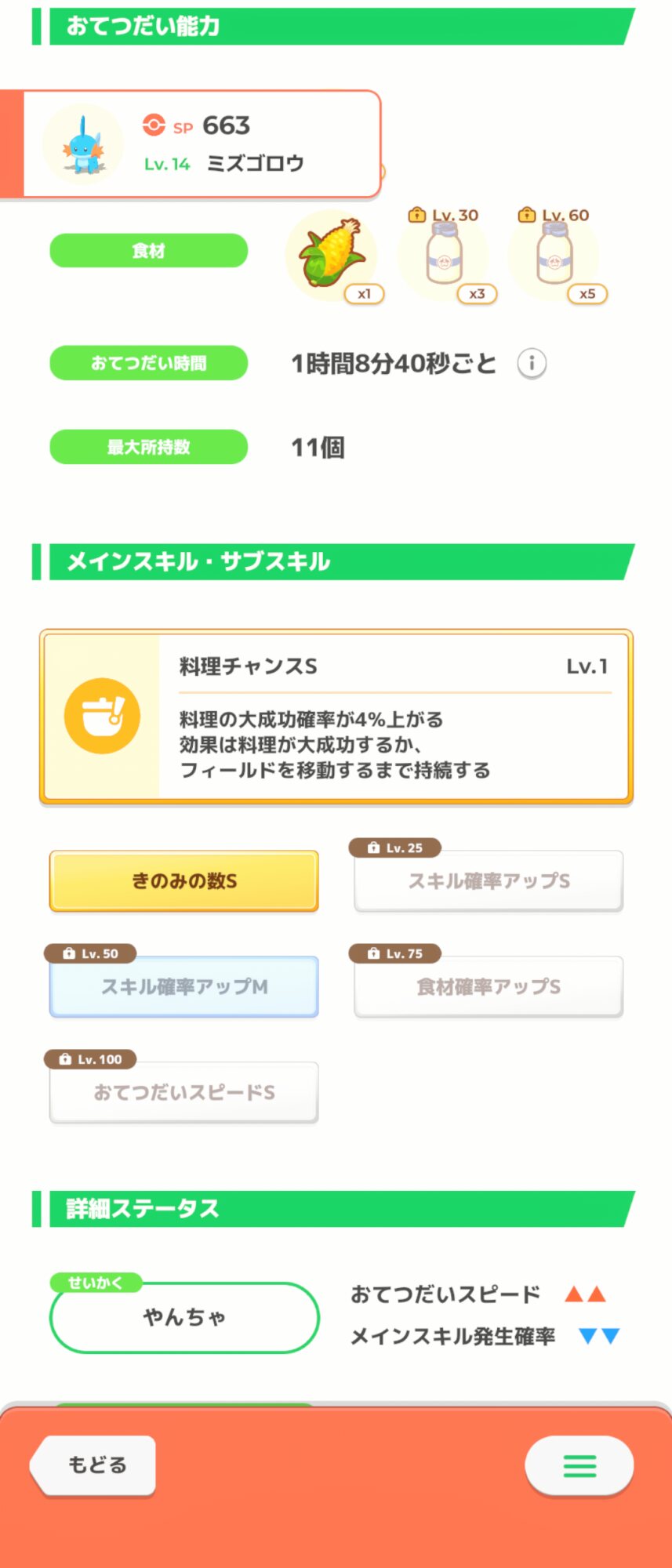Tap the corn ingredient icon
The image size is (672, 1568).
(x=332, y=254)
